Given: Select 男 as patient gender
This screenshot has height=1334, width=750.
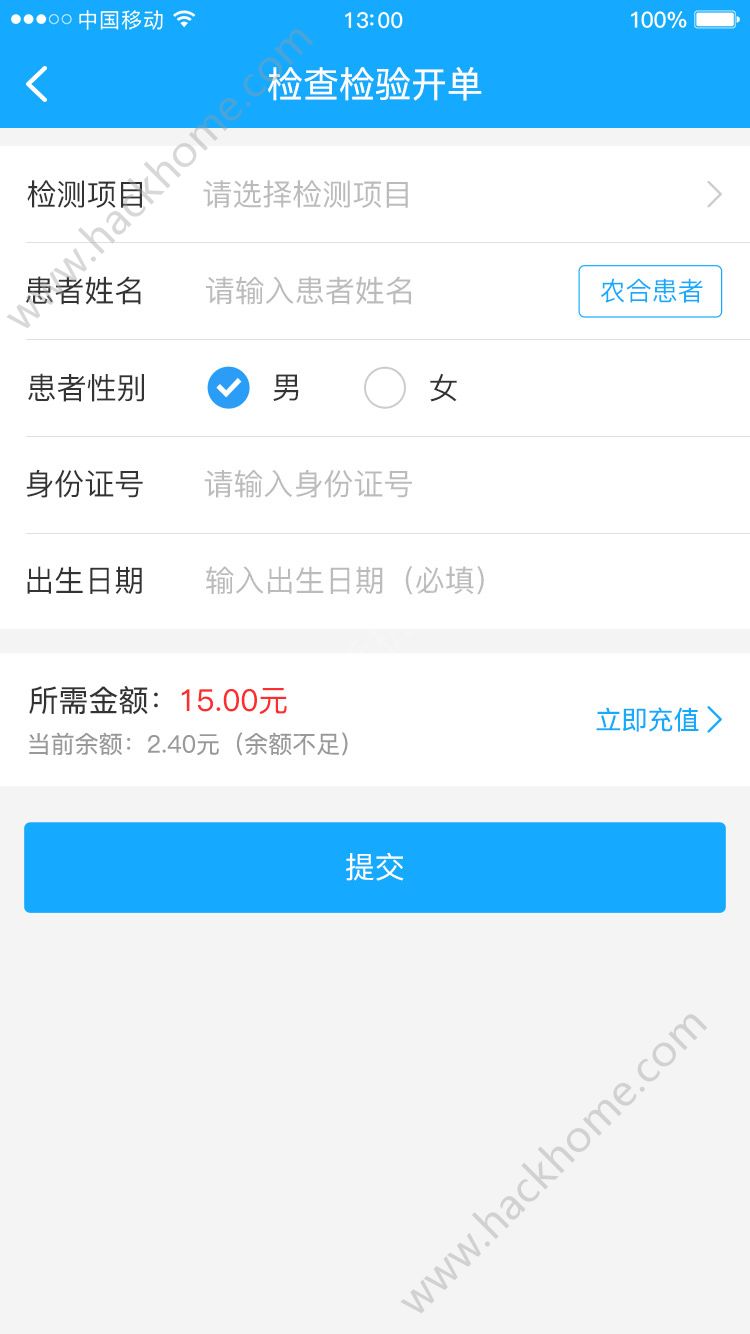Looking at the screenshot, I should tap(229, 388).
